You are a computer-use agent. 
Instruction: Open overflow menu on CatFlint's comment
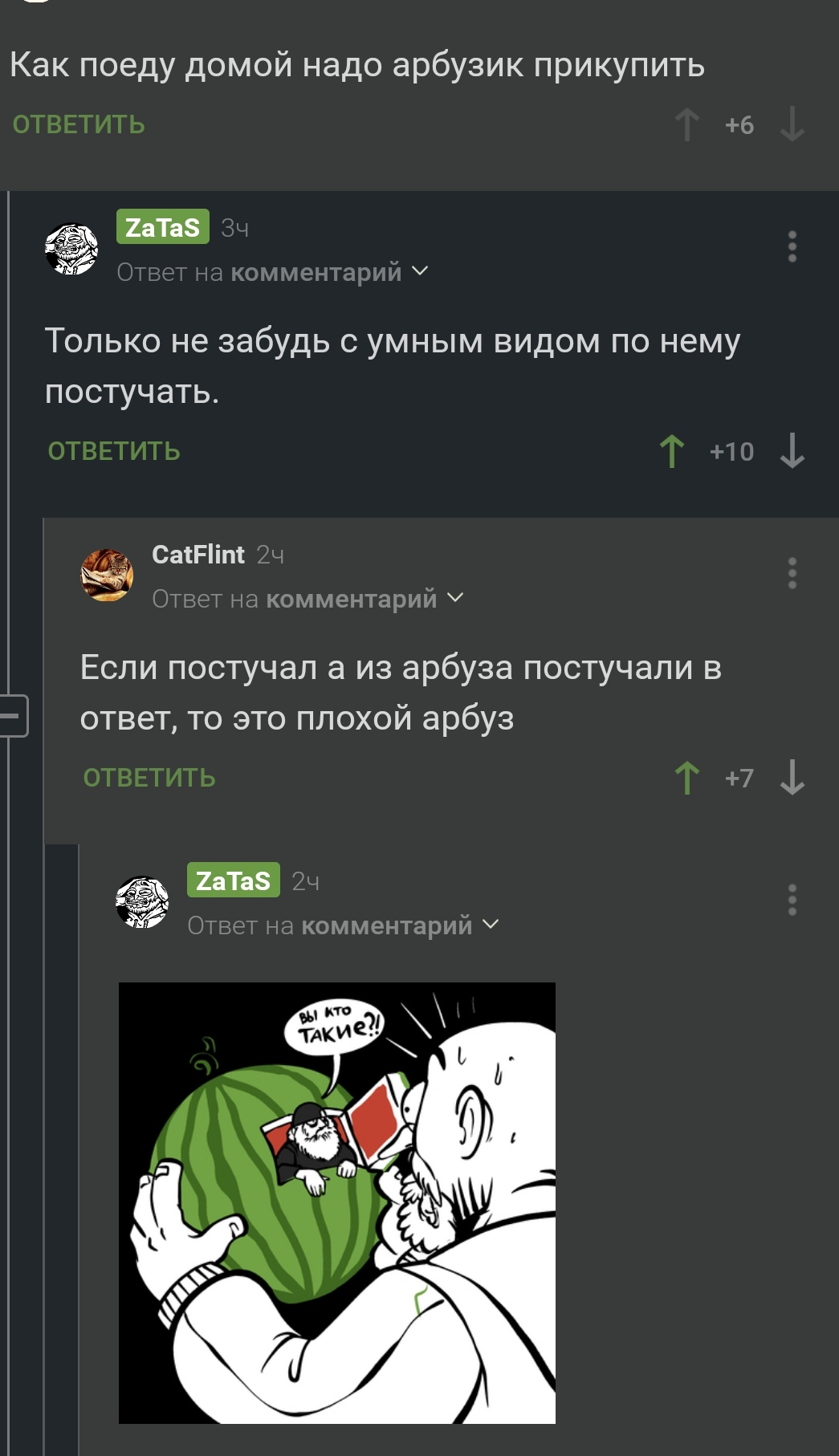pyautogui.click(x=792, y=573)
